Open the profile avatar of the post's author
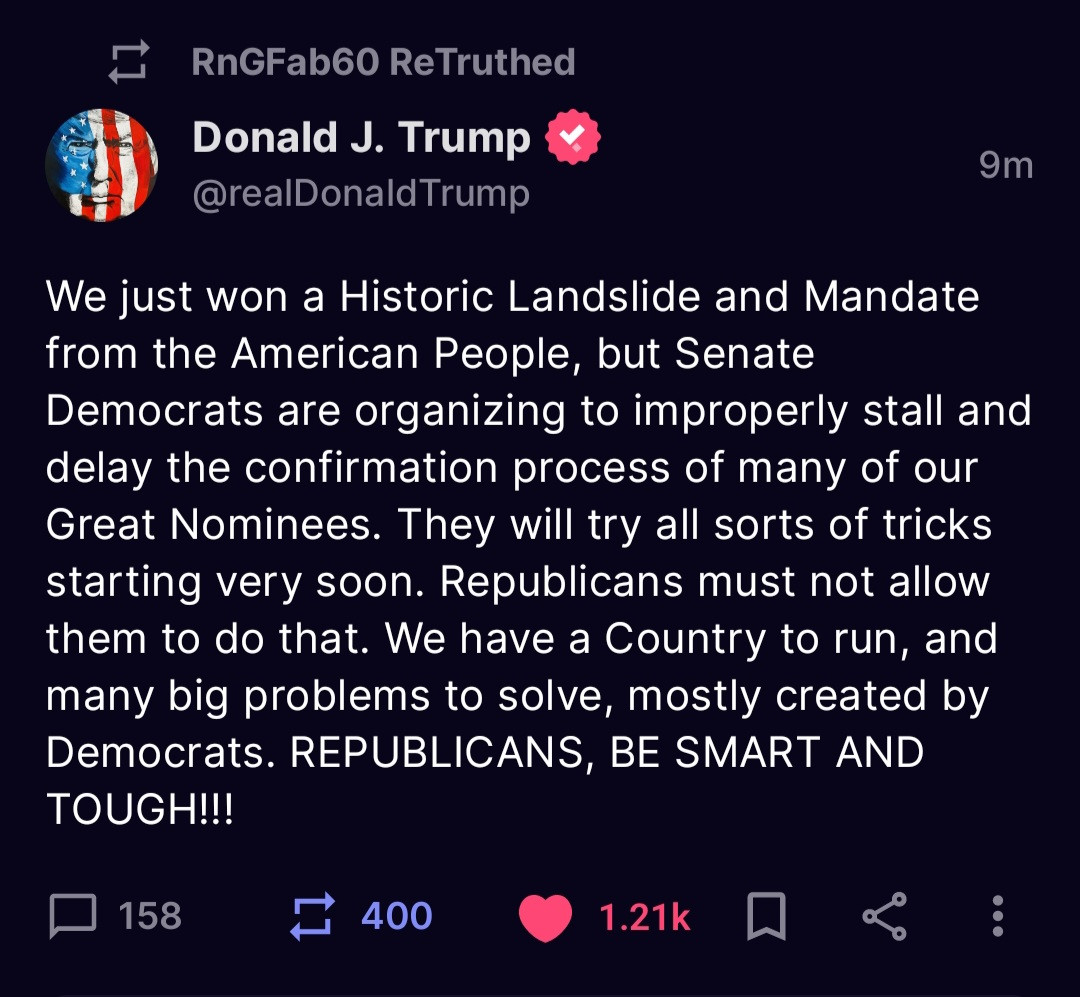This screenshot has width=1080, height=997. coord(102,165)
